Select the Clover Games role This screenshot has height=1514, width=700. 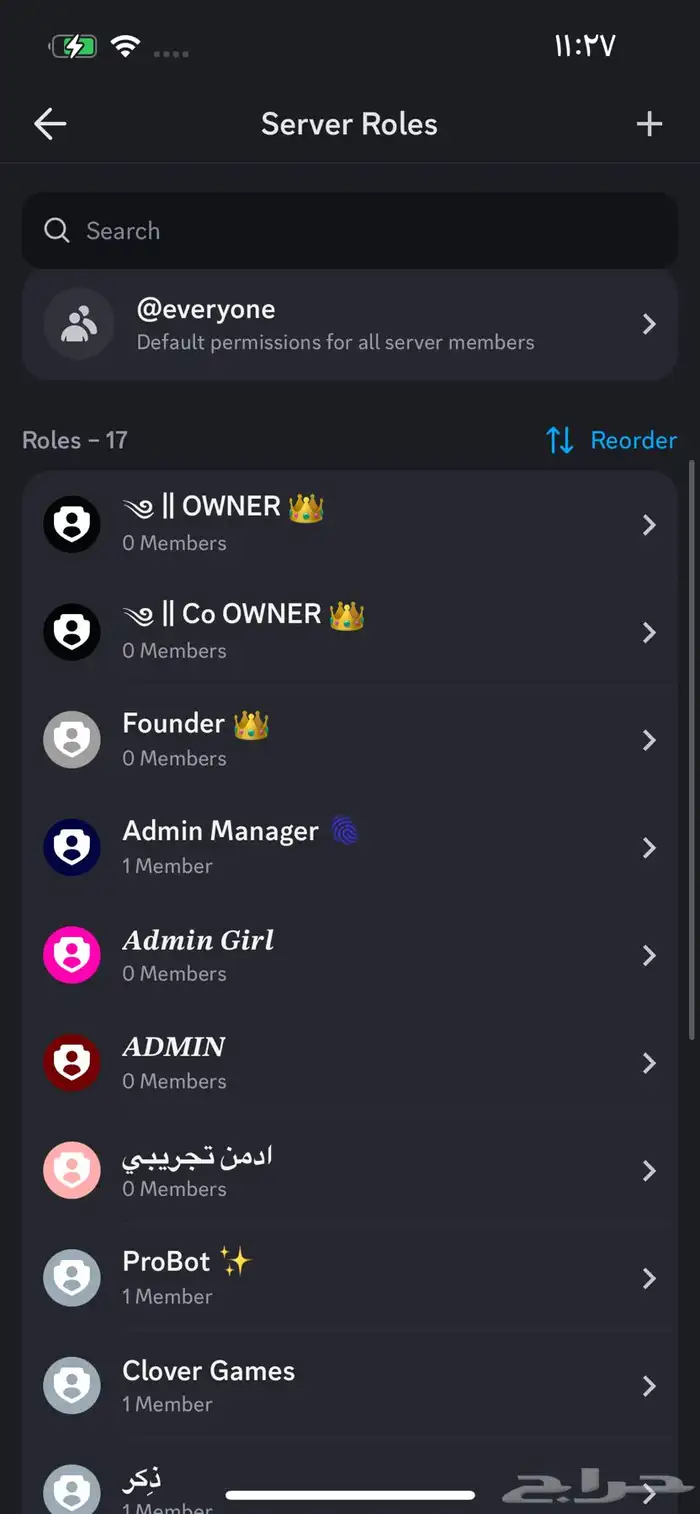(x=350, y=1385)
